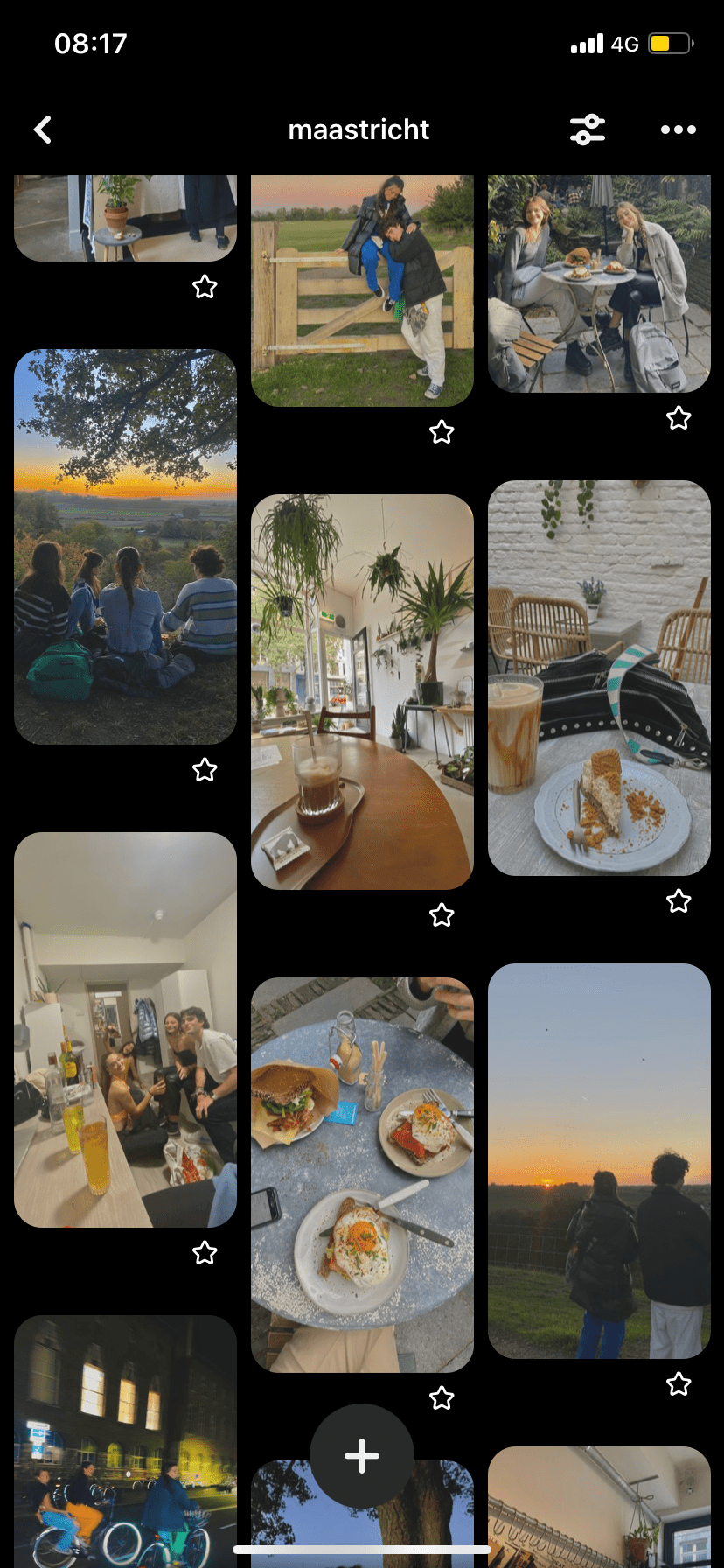Open the two women at café table pin
This screenshot has height=1568, width=724.
[x=599, y=282]
